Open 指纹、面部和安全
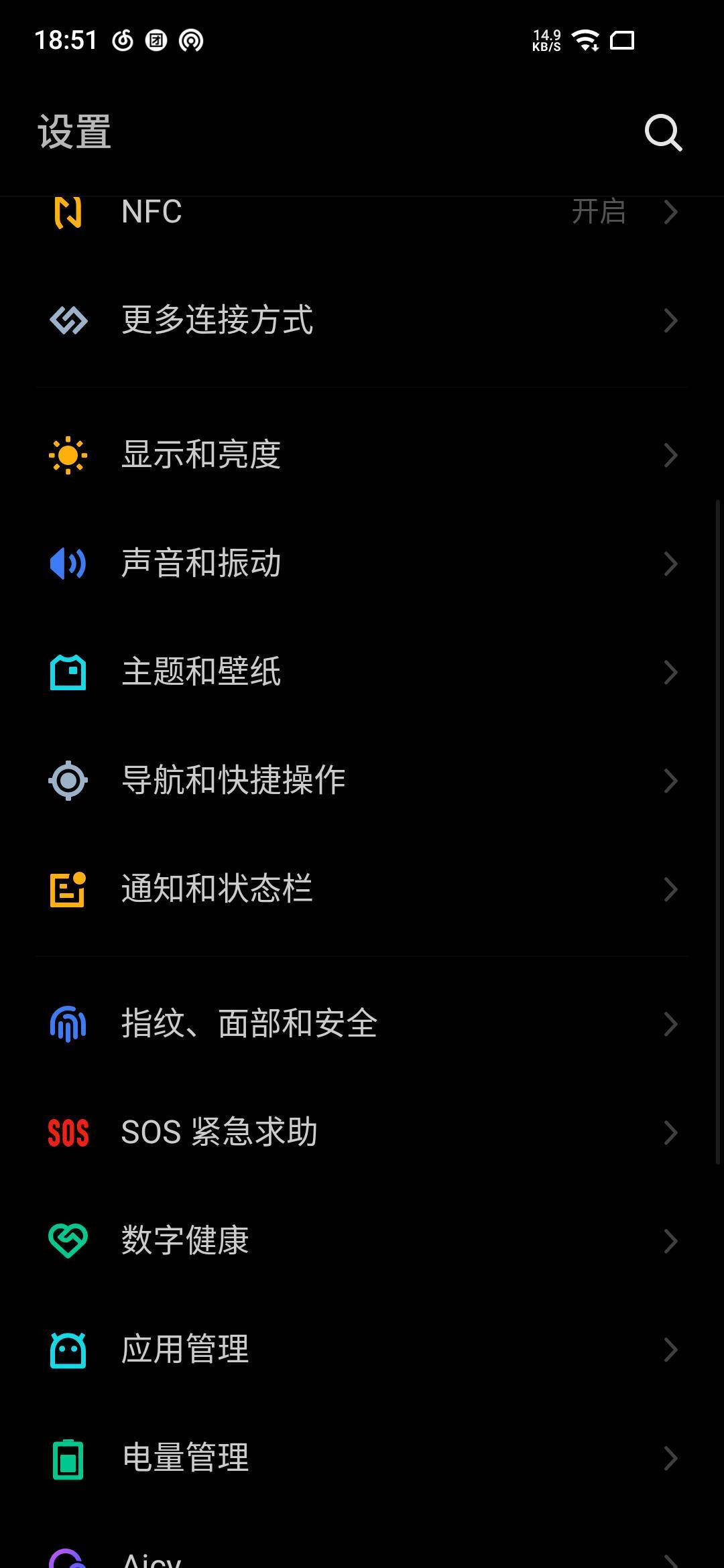The width and height of the screenshot is (724, 1568). (362, 1025)
